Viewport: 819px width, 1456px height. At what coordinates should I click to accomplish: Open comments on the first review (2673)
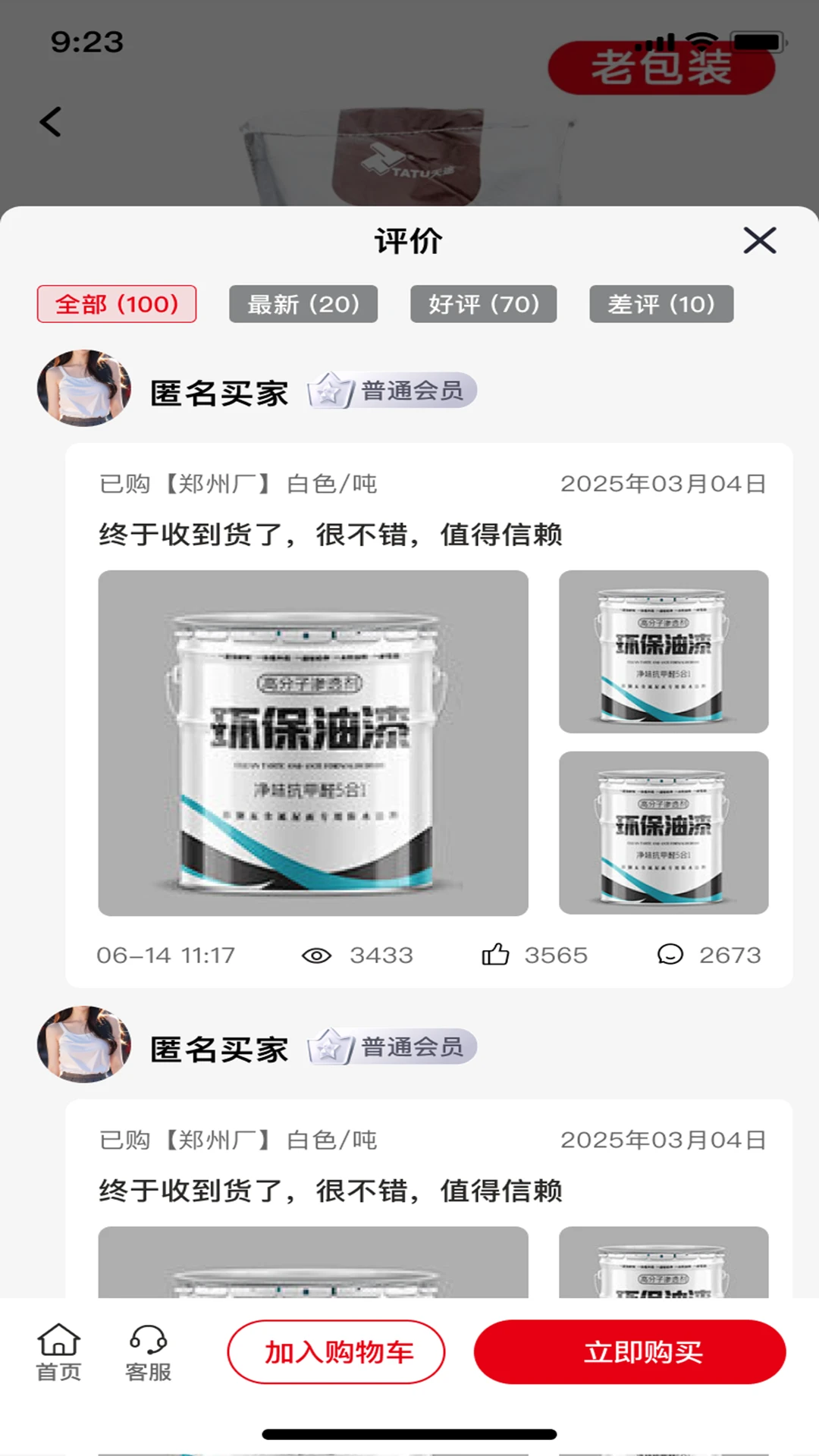click(670, 954)
